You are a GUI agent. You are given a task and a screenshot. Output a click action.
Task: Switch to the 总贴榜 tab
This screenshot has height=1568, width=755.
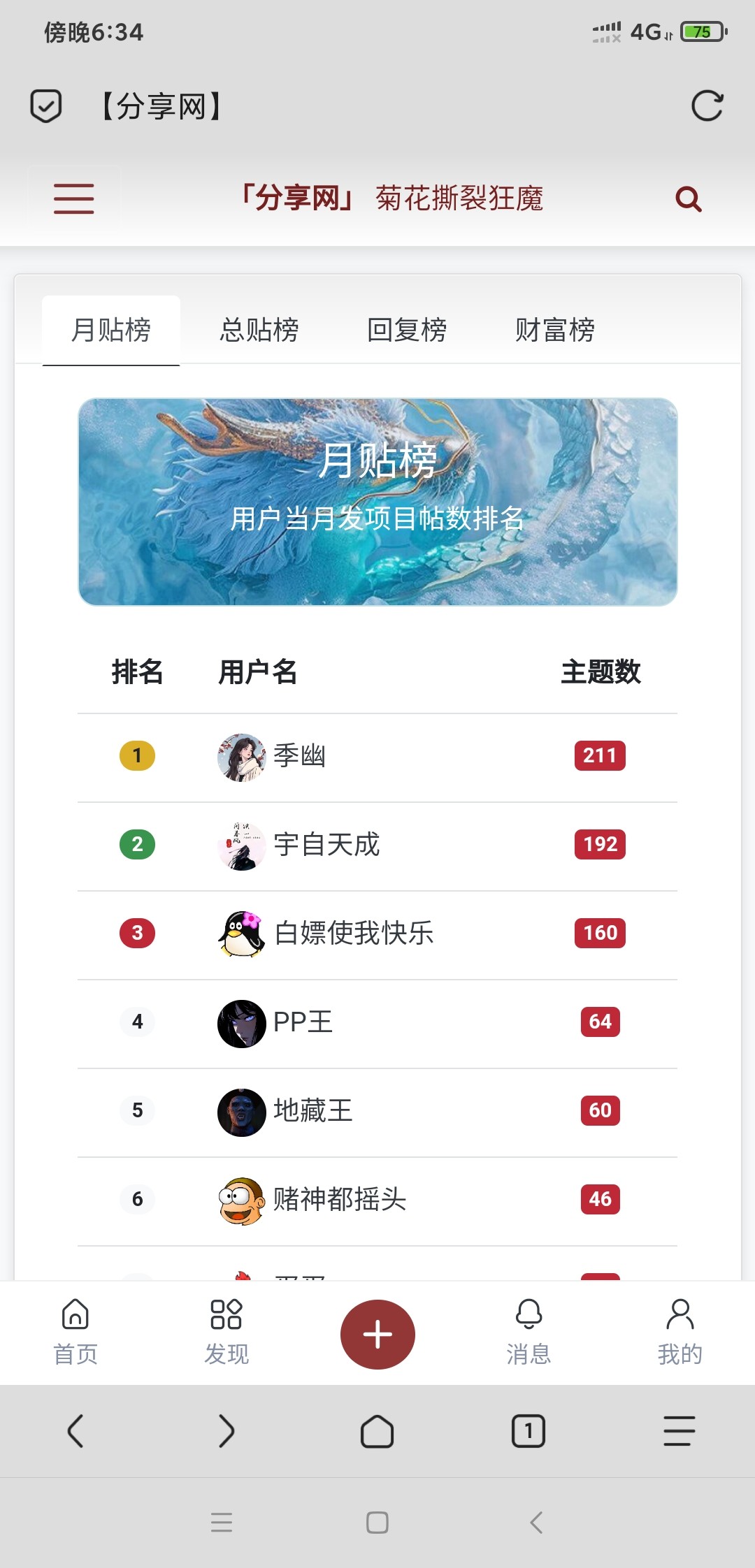(x=259, y=330)
